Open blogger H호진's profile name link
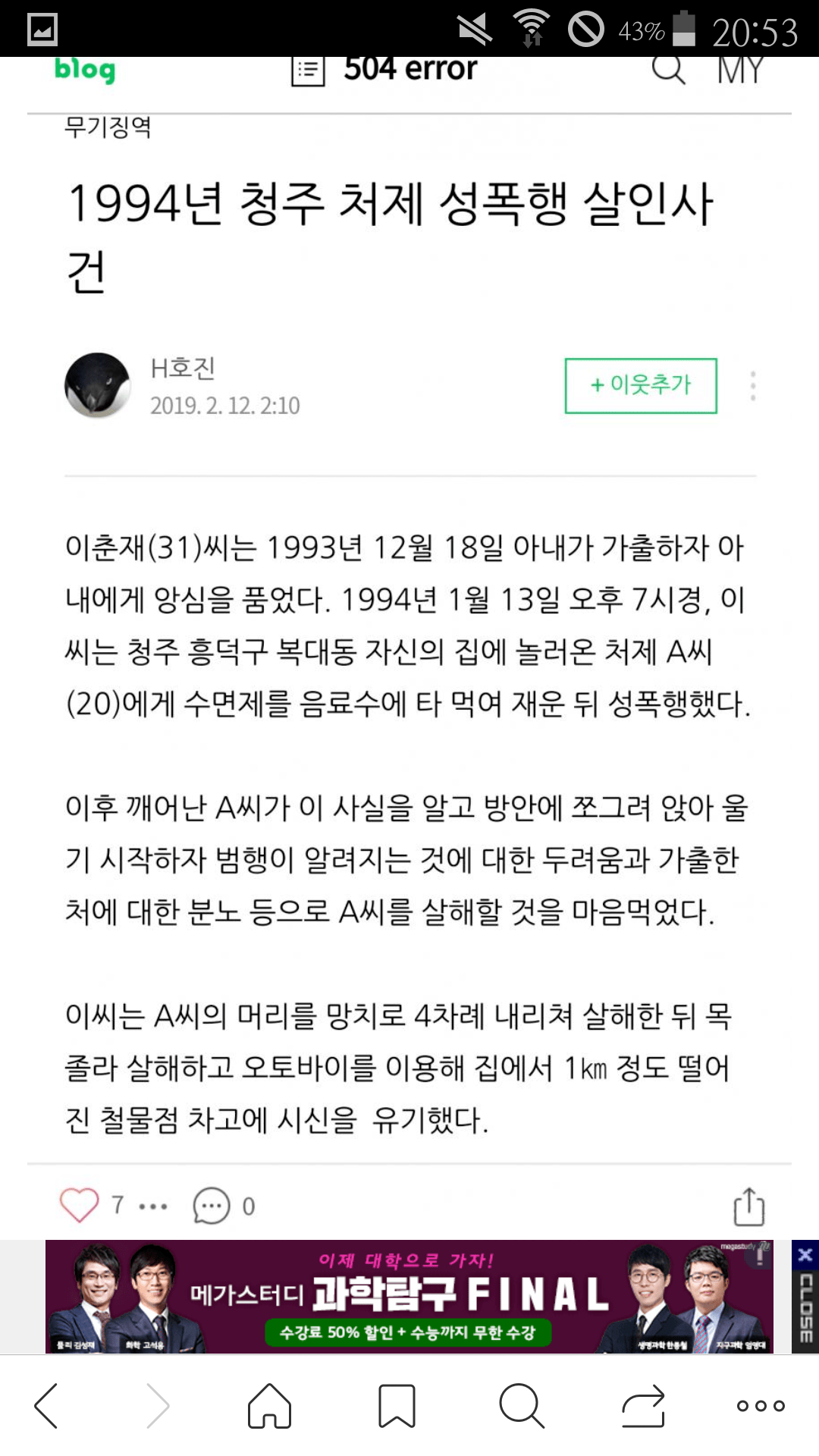Viewport: 819px width, 1456px height. pos(180,369)
